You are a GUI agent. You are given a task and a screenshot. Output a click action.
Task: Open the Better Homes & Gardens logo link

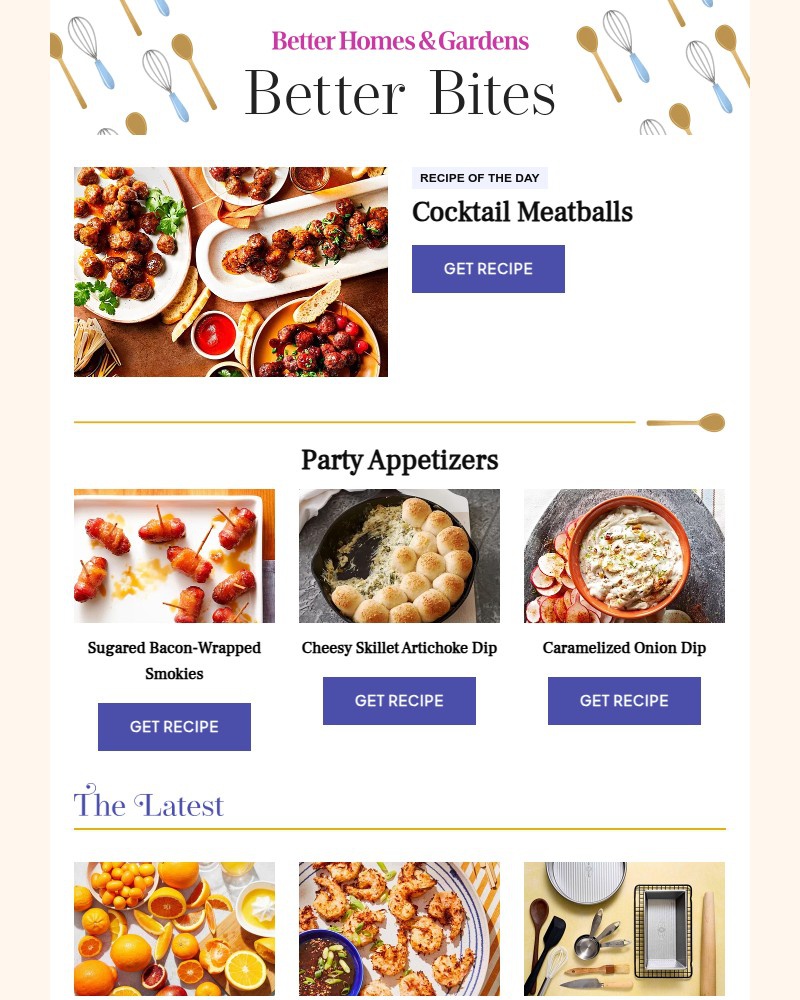coord(400,41)
